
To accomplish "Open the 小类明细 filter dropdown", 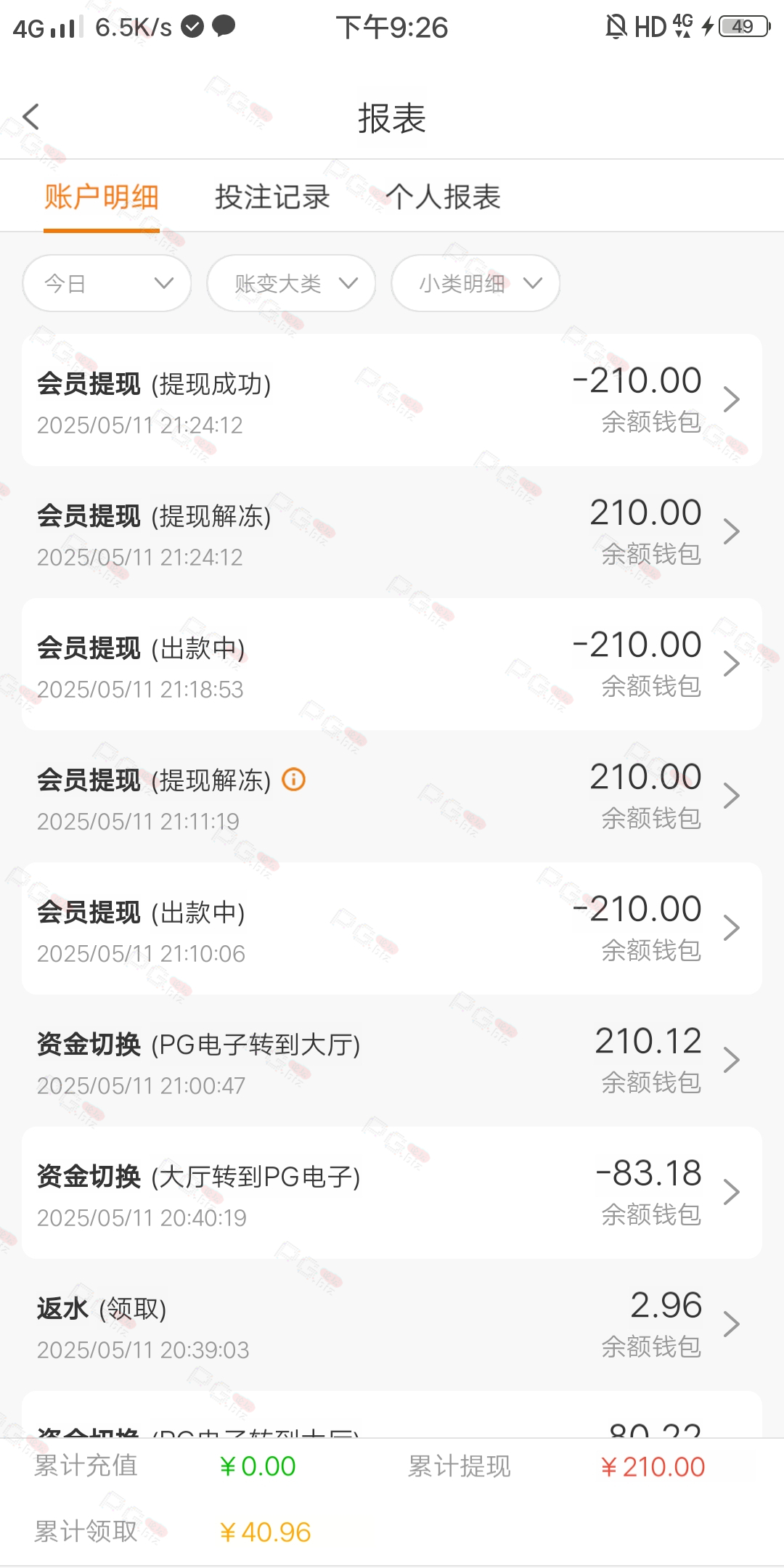I will tap(475, 283).
